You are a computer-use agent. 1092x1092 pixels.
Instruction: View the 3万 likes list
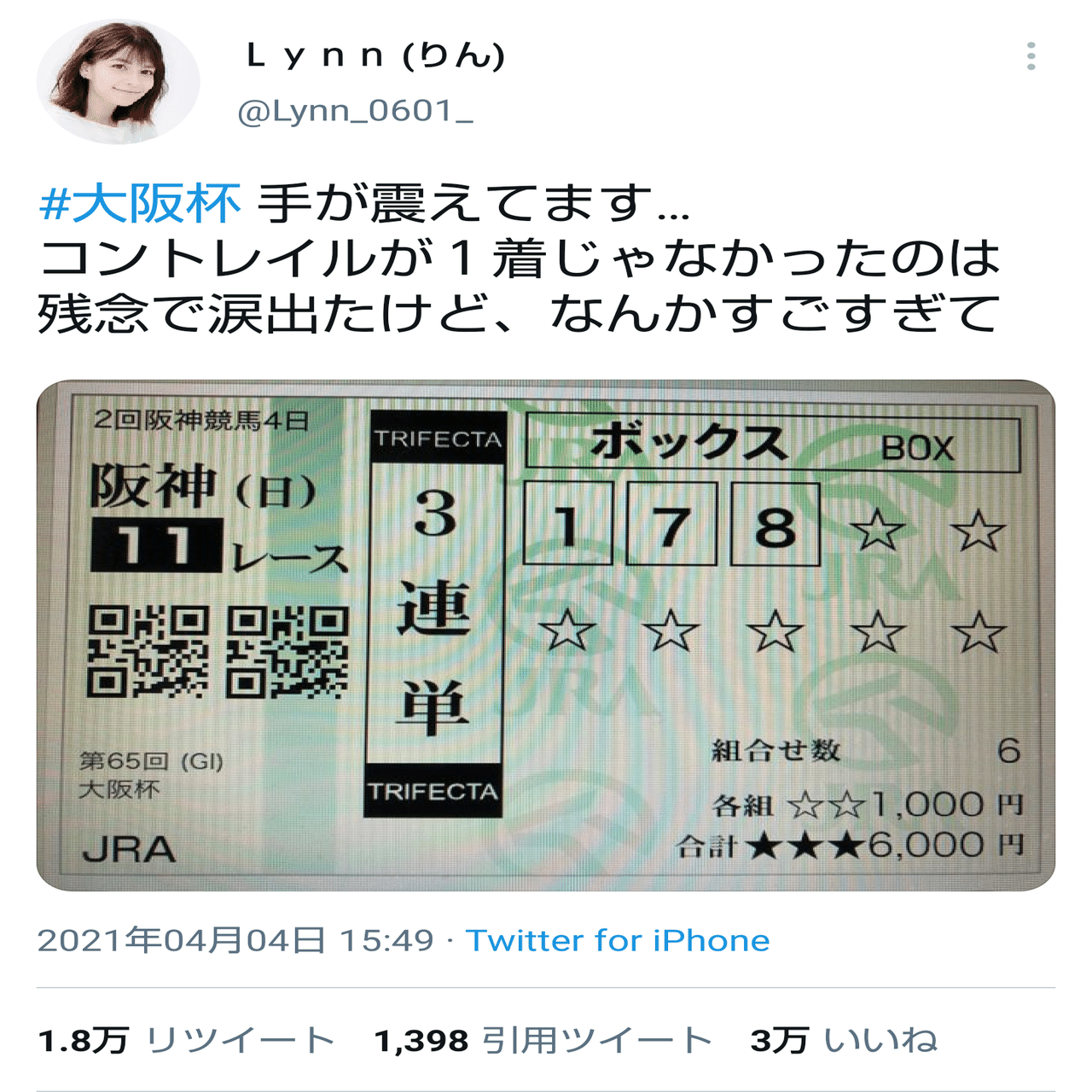click(x=843, y=1040)
